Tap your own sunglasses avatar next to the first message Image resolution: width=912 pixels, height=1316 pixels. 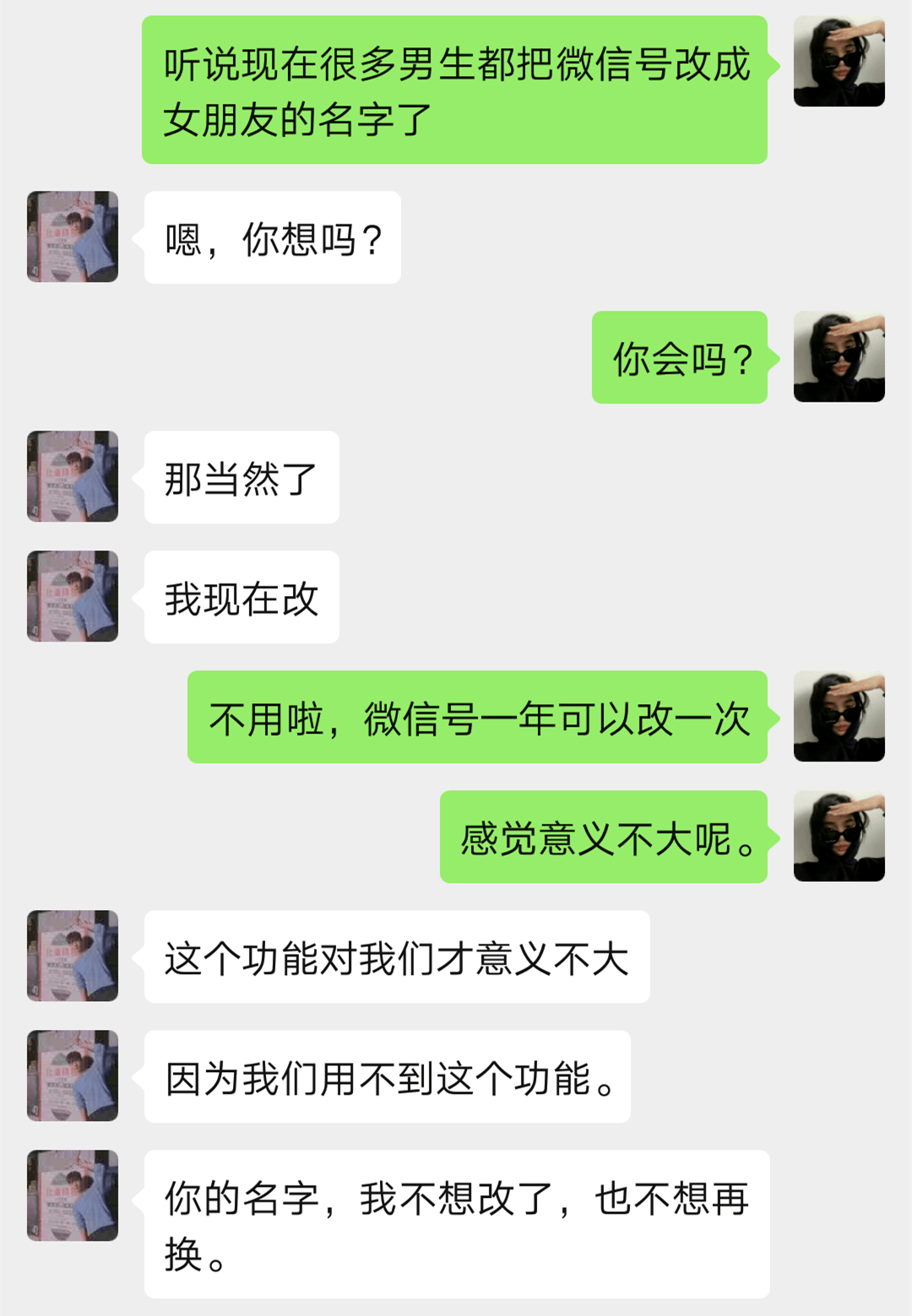[840, 59]
